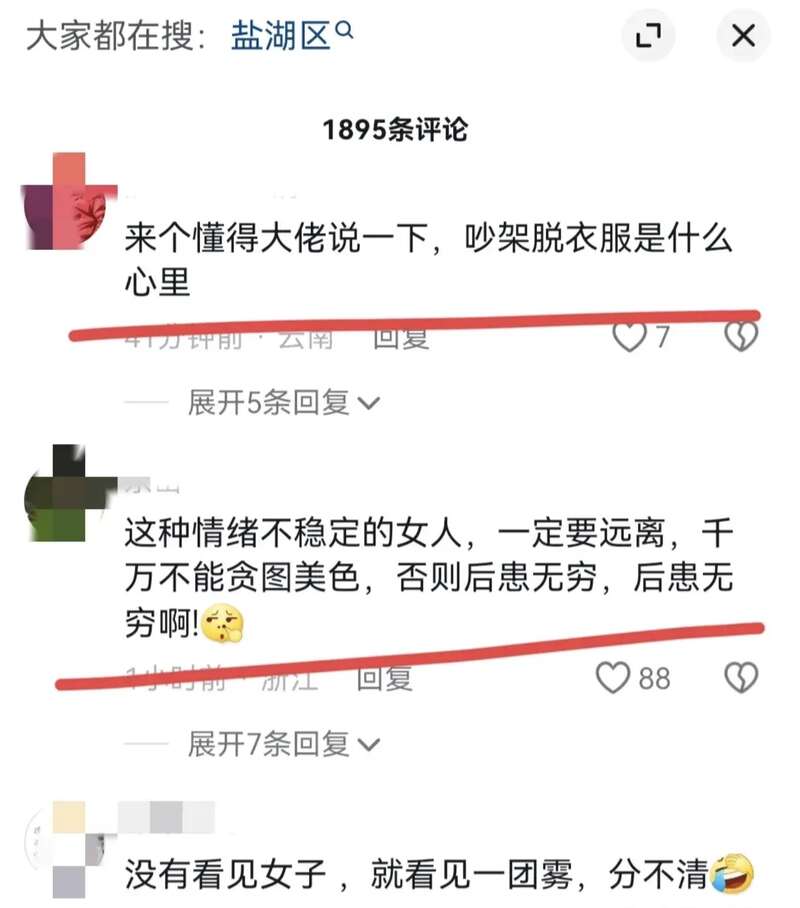Reply to the 情绪不稳定的女人 comment
This screenshot has width=800, height=908.
(385, 679)
